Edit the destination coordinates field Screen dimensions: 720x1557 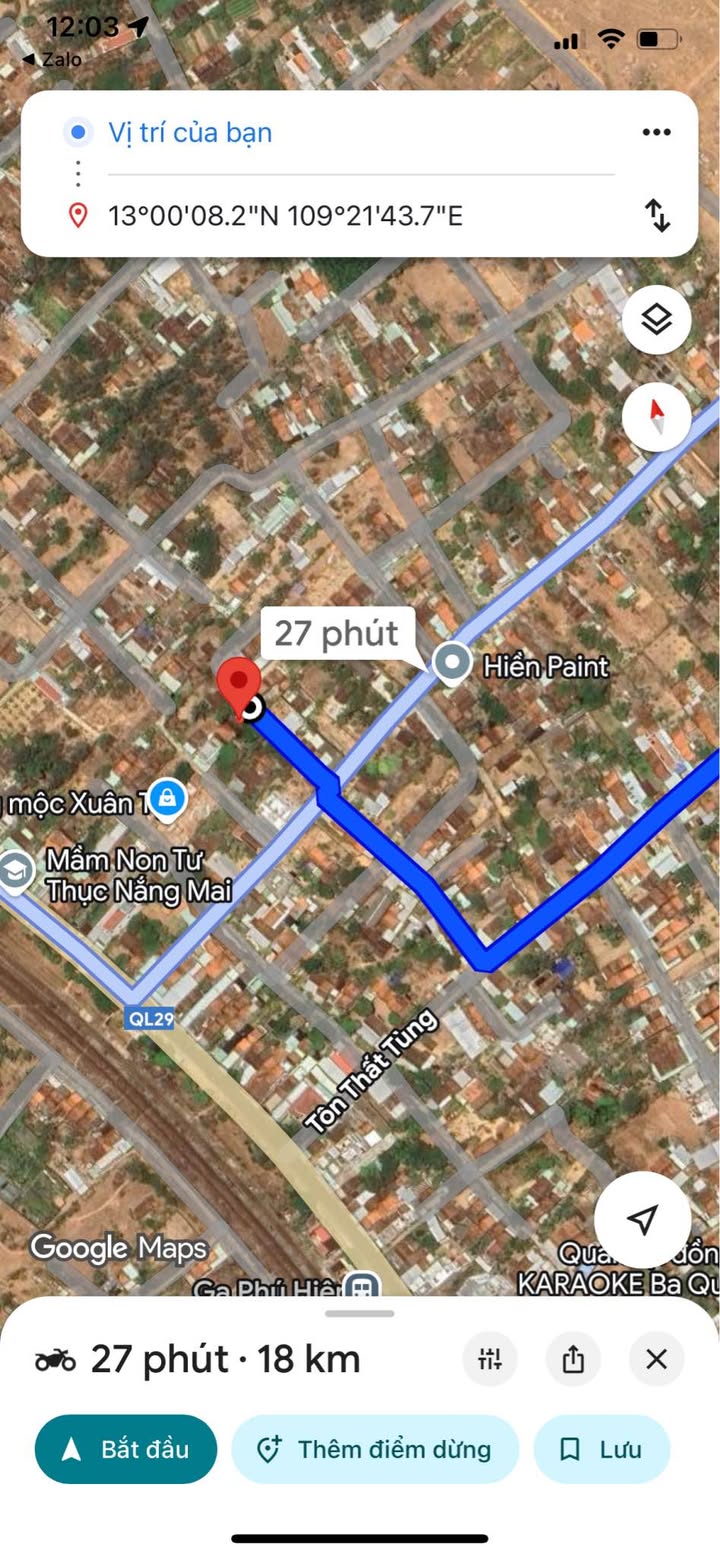tap(285, 215)
